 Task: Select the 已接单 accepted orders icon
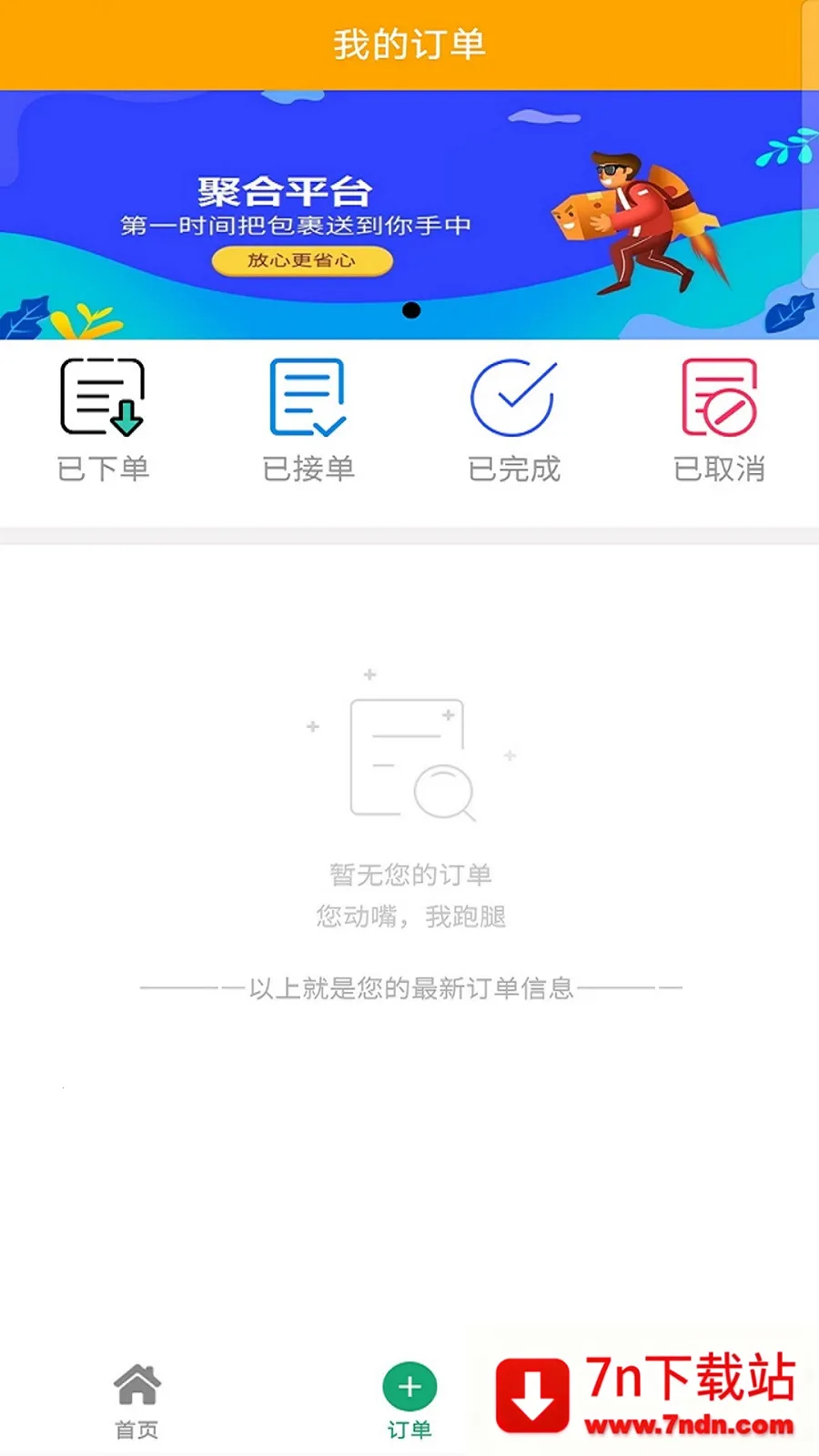click(308, 398)
